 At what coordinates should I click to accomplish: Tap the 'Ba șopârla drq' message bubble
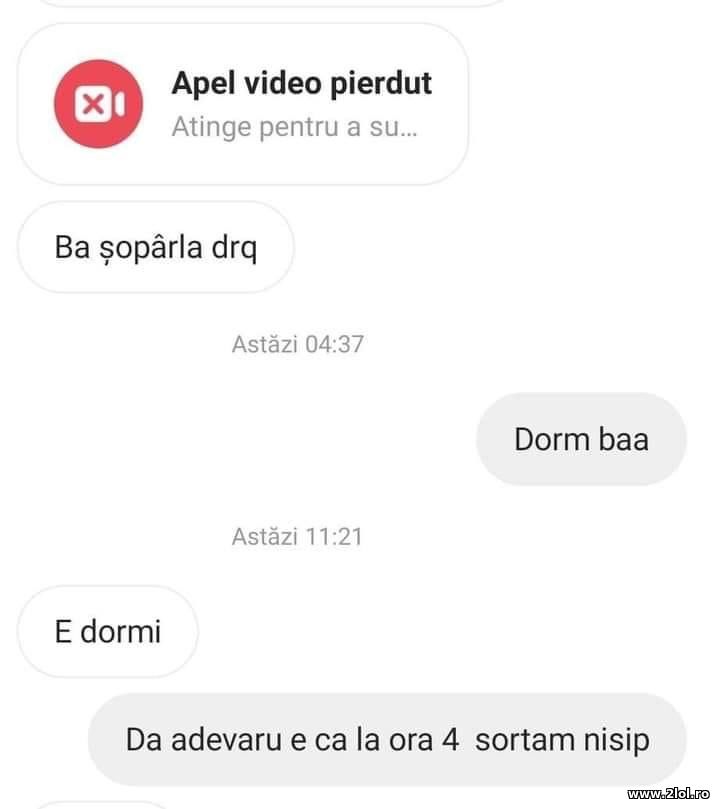156,246
